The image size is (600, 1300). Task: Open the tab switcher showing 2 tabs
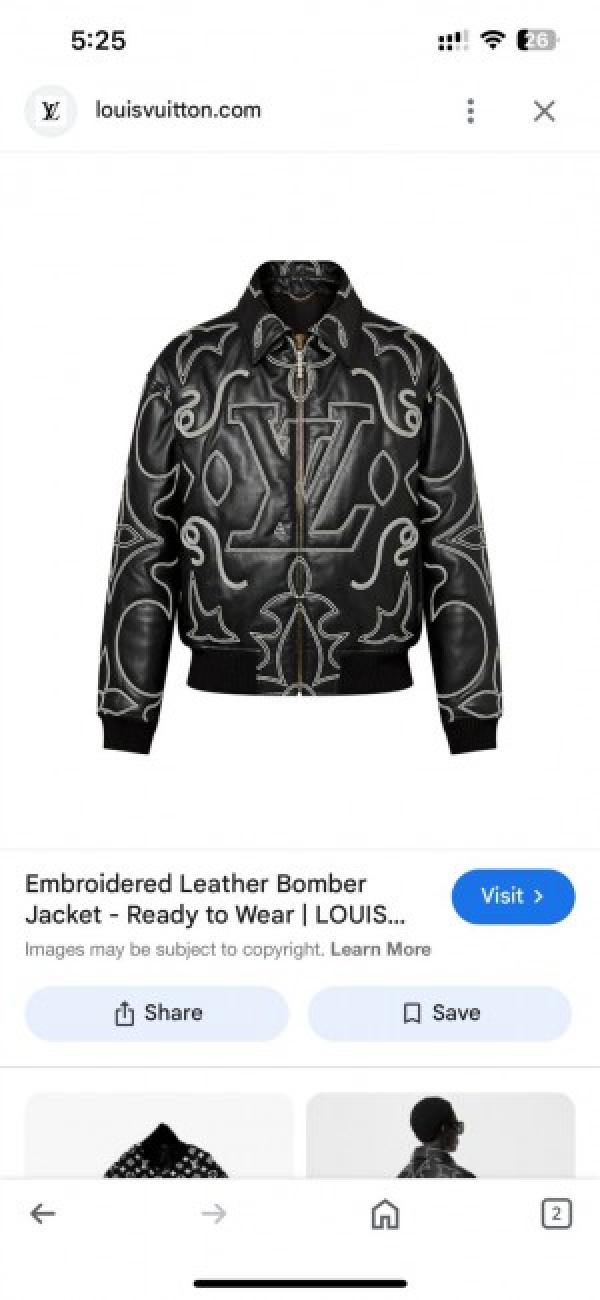click(556, 1214)
